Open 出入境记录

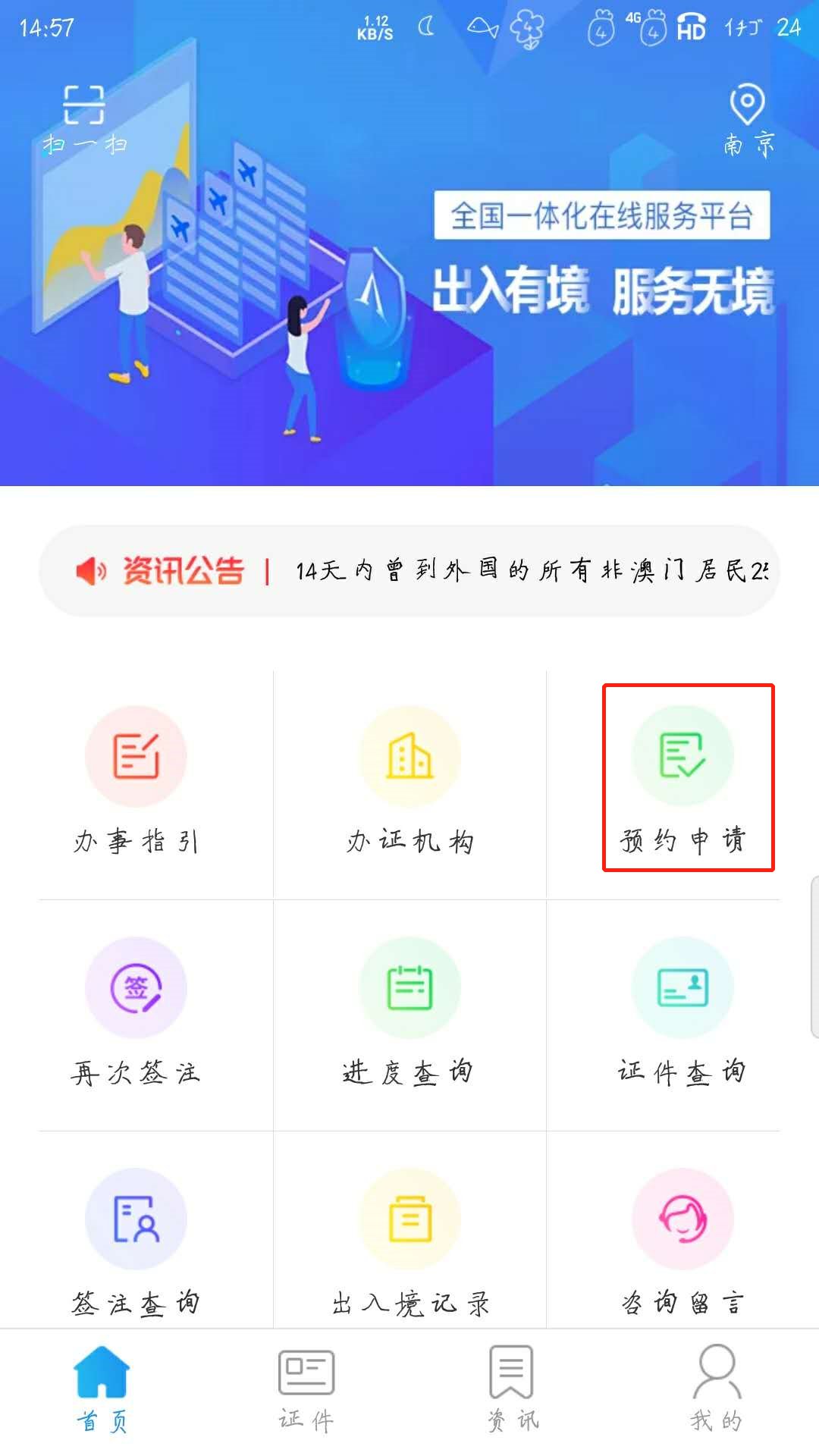[409, 1244]
